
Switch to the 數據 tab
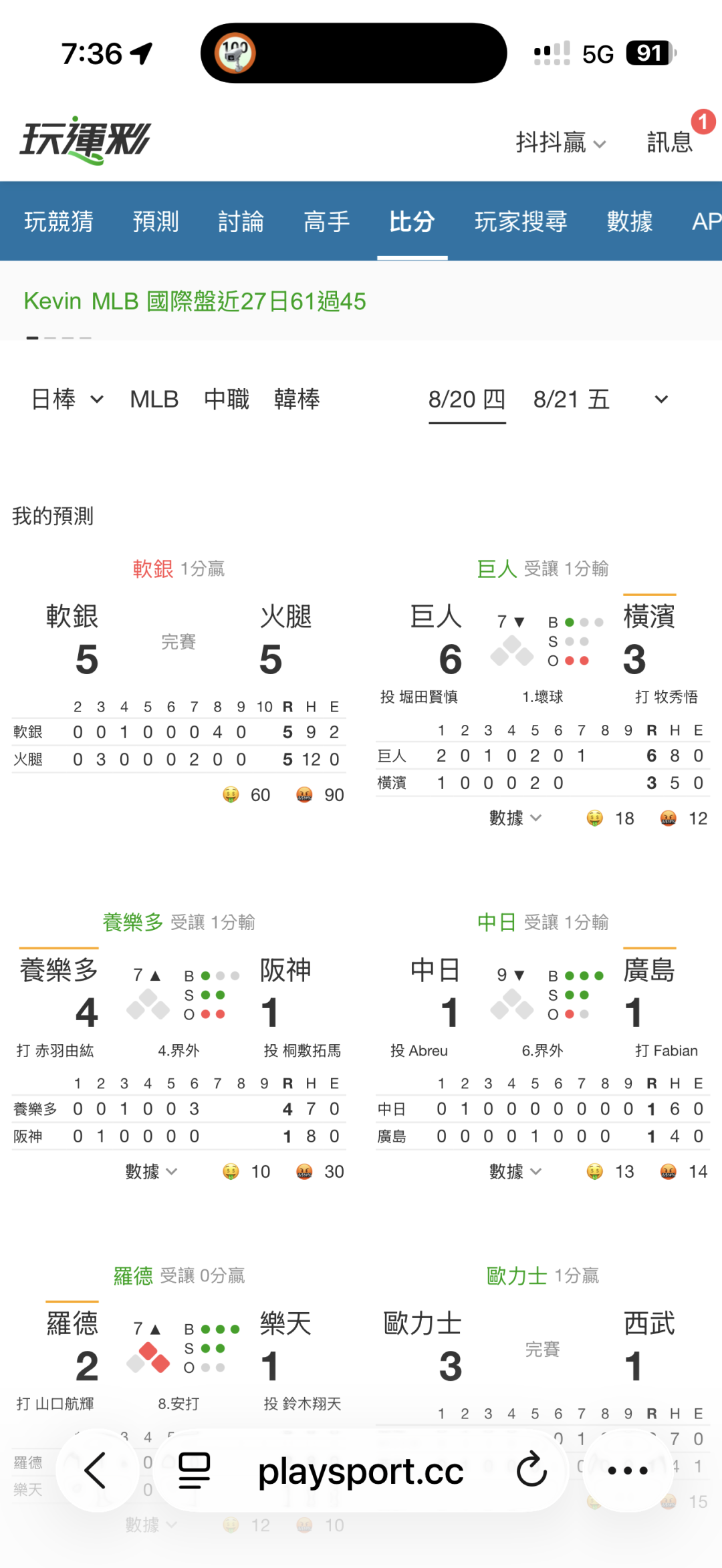(x=630, y=221)
